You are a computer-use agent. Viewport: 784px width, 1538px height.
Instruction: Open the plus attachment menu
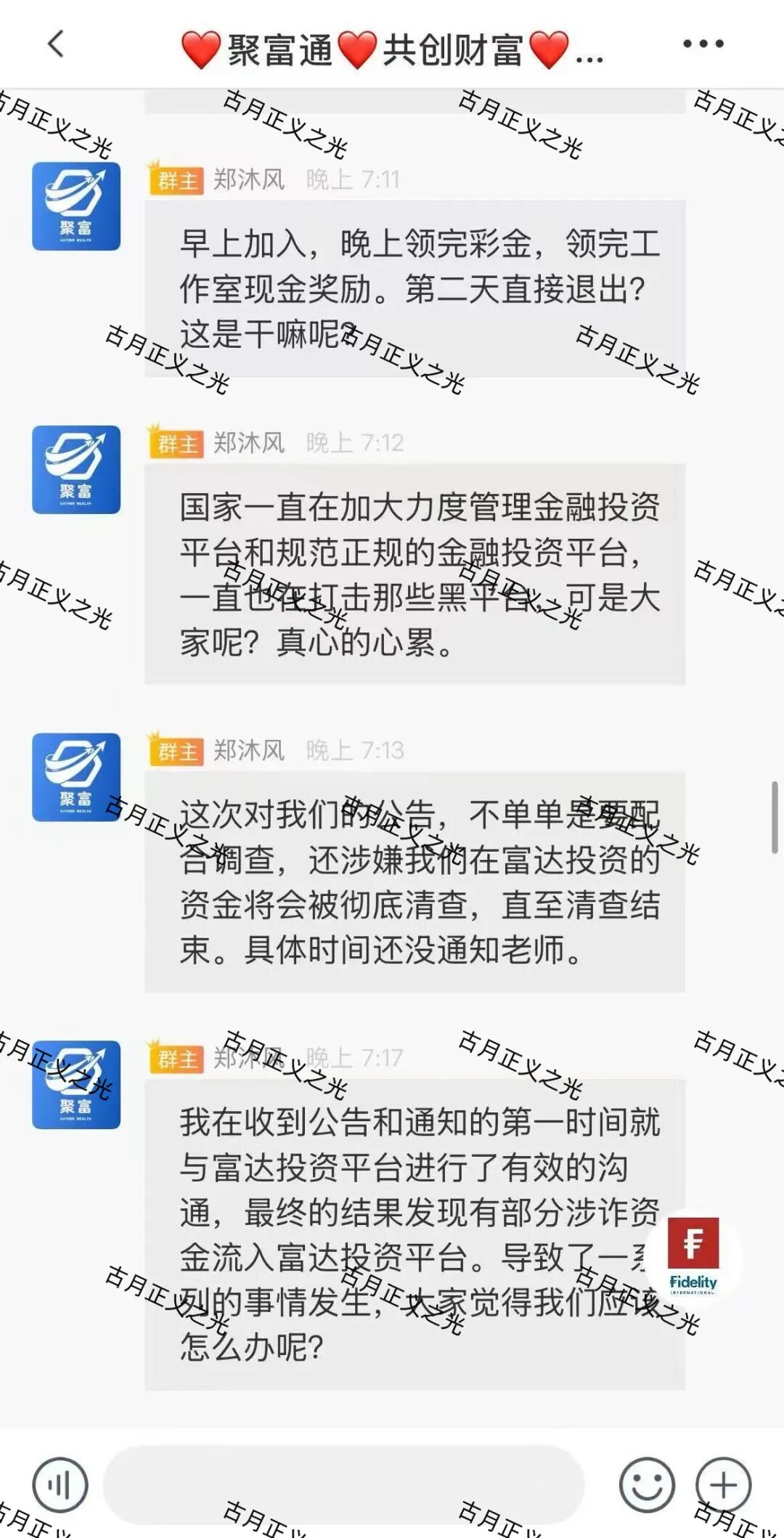tap(723, 1484)
